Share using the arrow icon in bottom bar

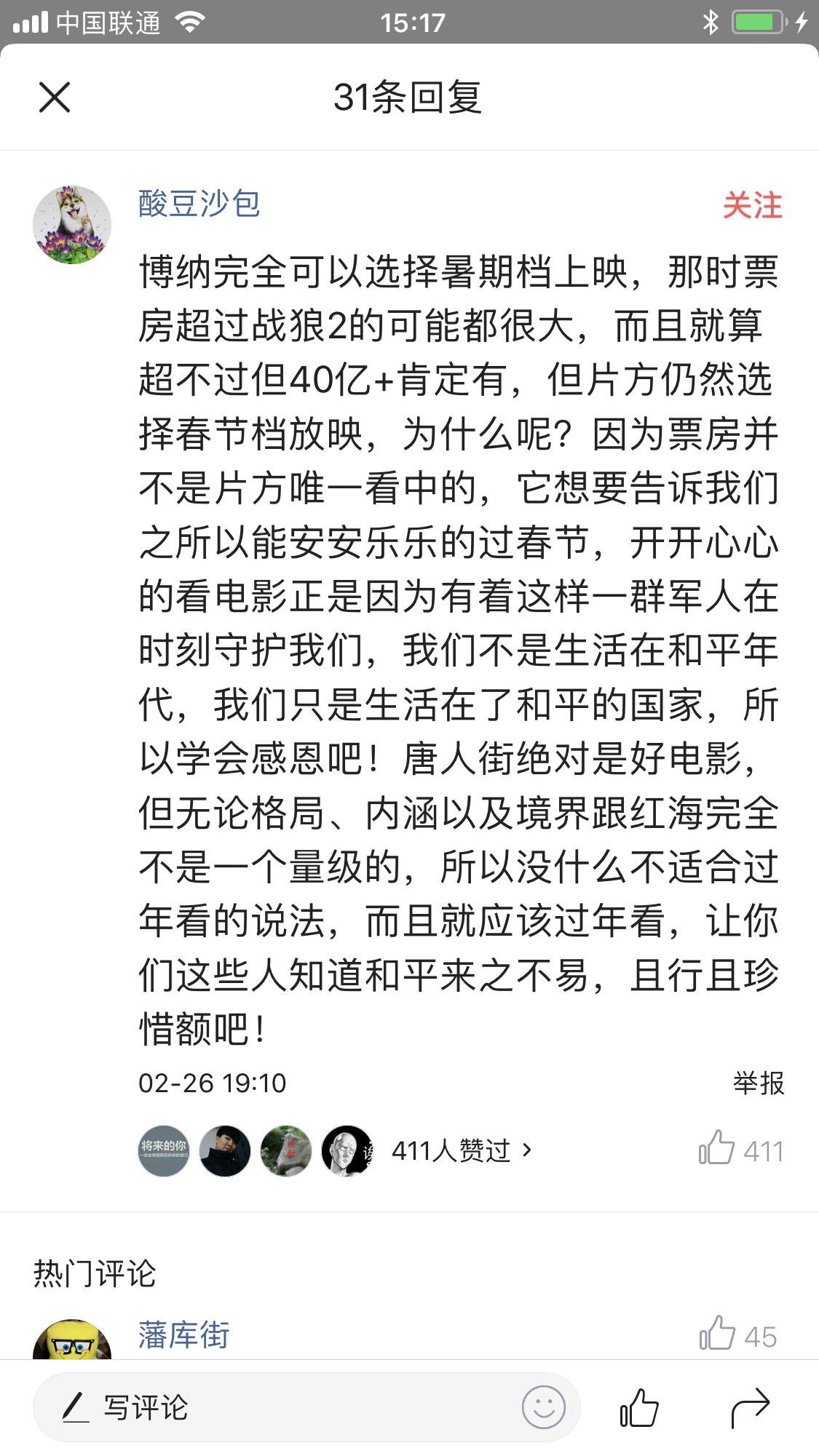click(x=750, y=1407)
